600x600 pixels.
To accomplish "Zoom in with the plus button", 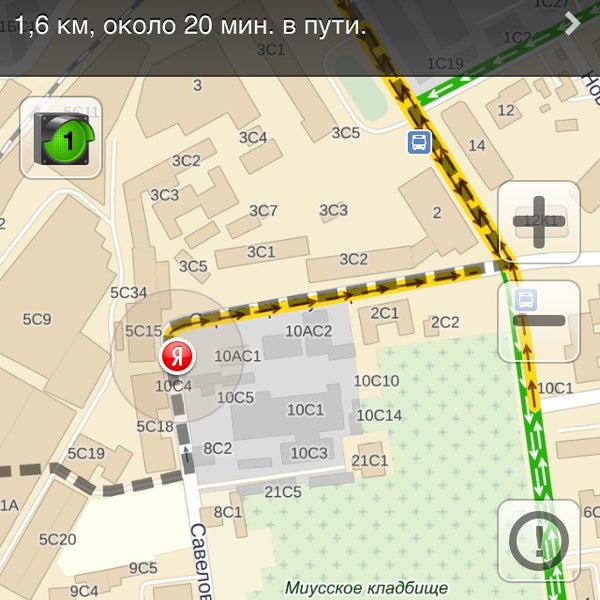I will 538,221.
